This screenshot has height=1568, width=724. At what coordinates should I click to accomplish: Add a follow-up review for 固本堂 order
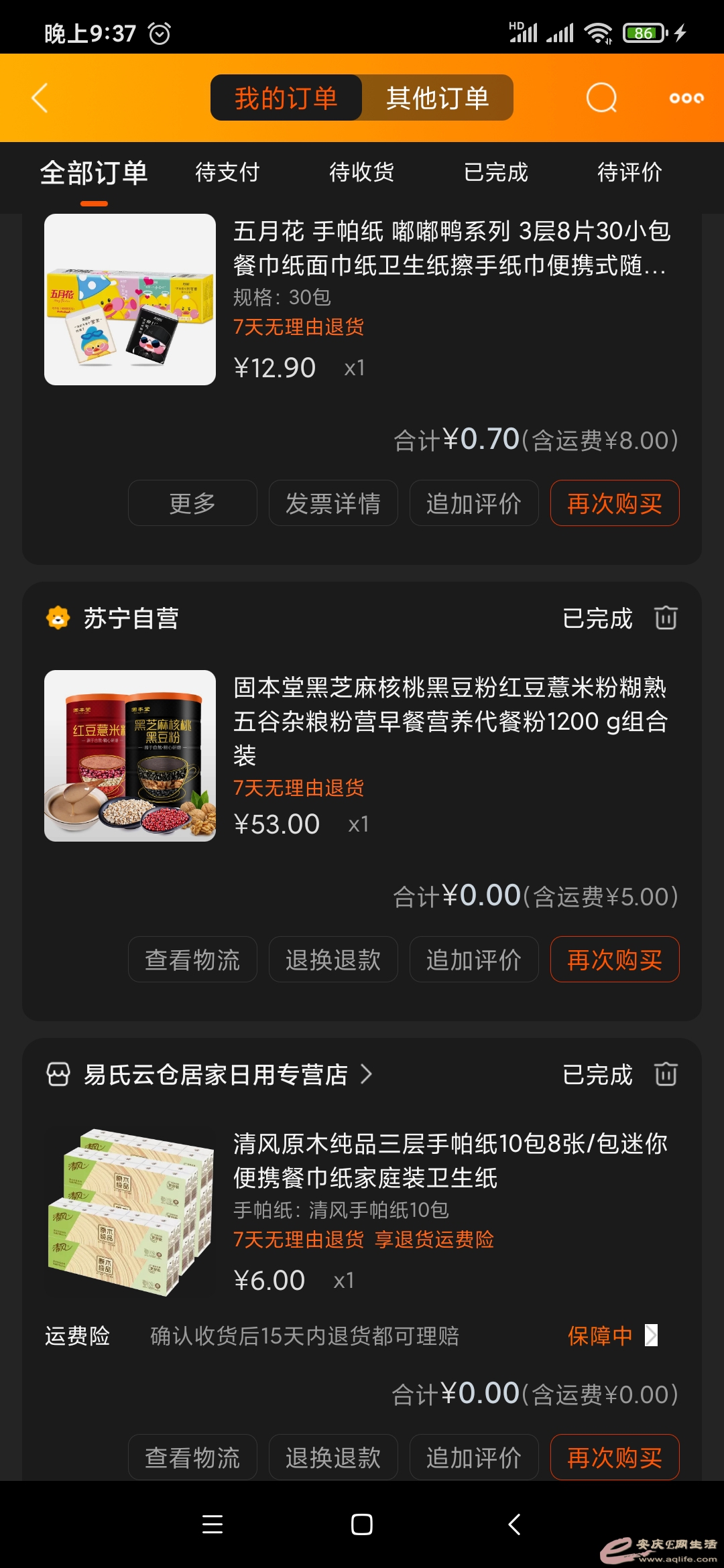[x=474, y=960]
